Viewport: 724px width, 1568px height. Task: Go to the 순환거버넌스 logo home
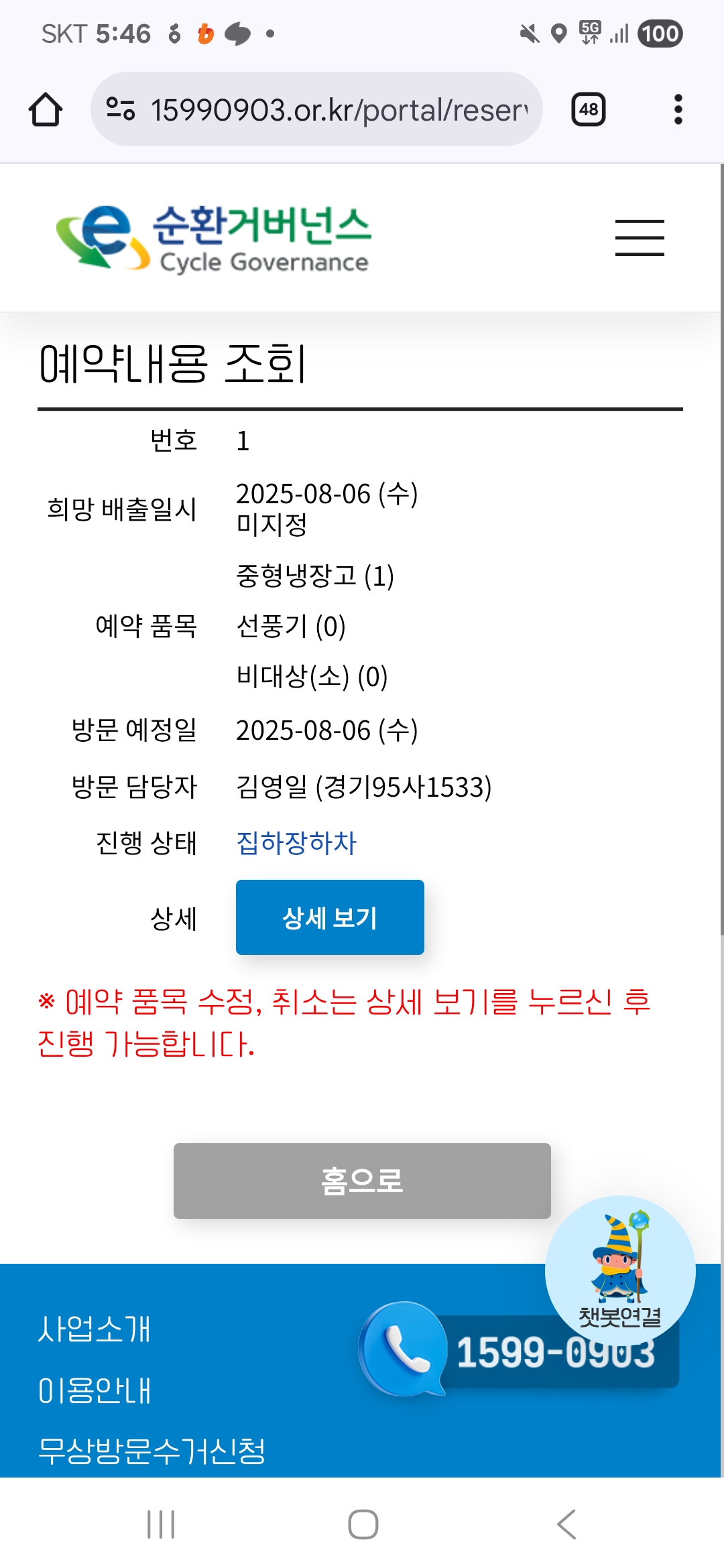pyautogui.click(x=215, y=238)
